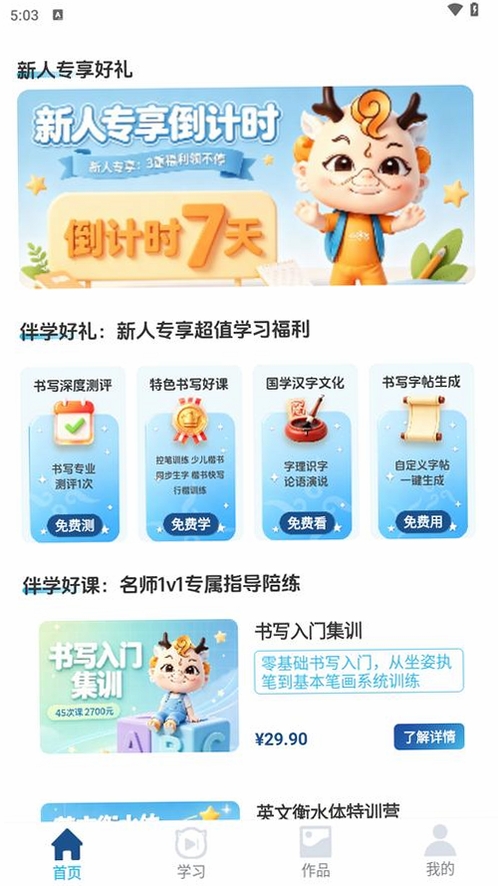Tap 免费学 on 特色书写好课 card
Viewport: 498px width, 886px height.
[x=190, y=524]
